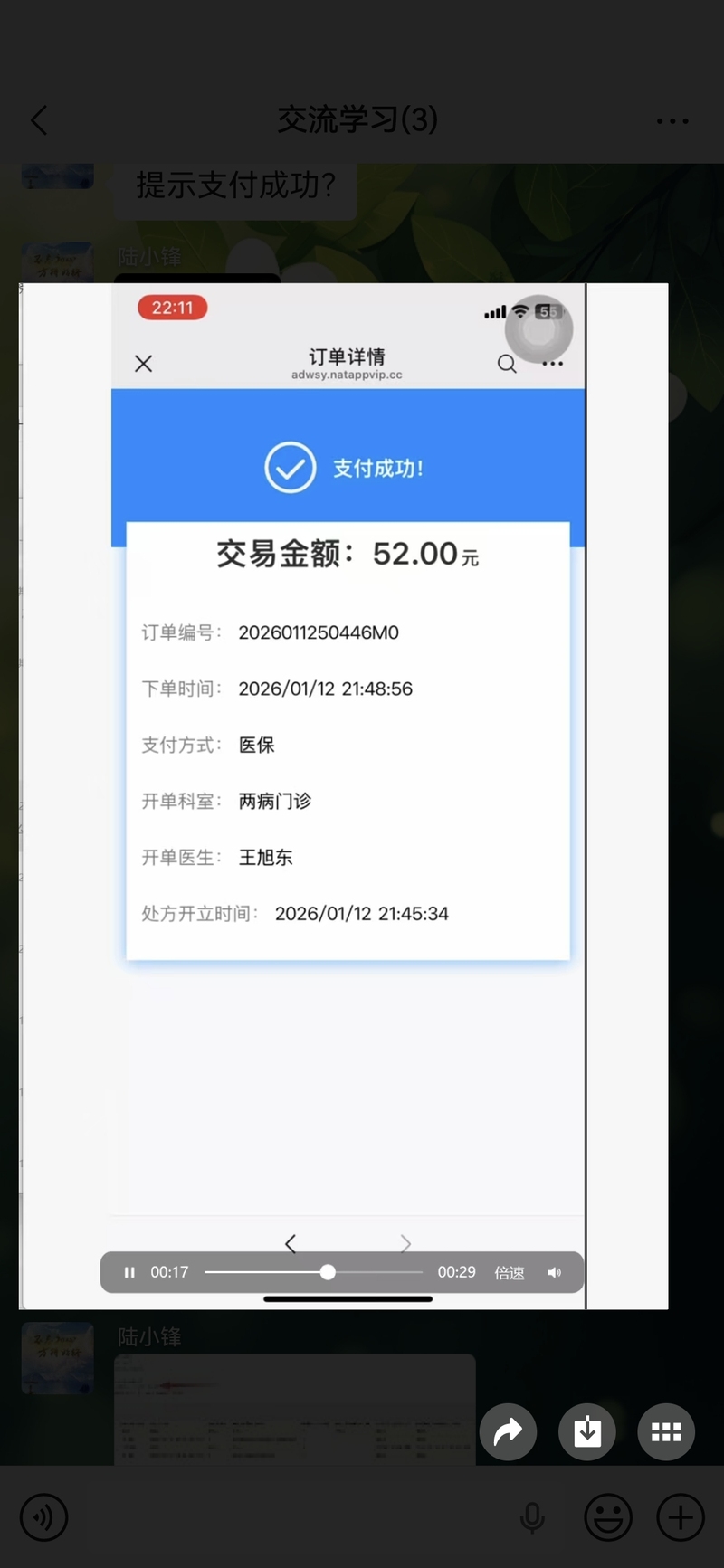
Task: Go back from the 交流学习 chat
Action: pos(39,120)
